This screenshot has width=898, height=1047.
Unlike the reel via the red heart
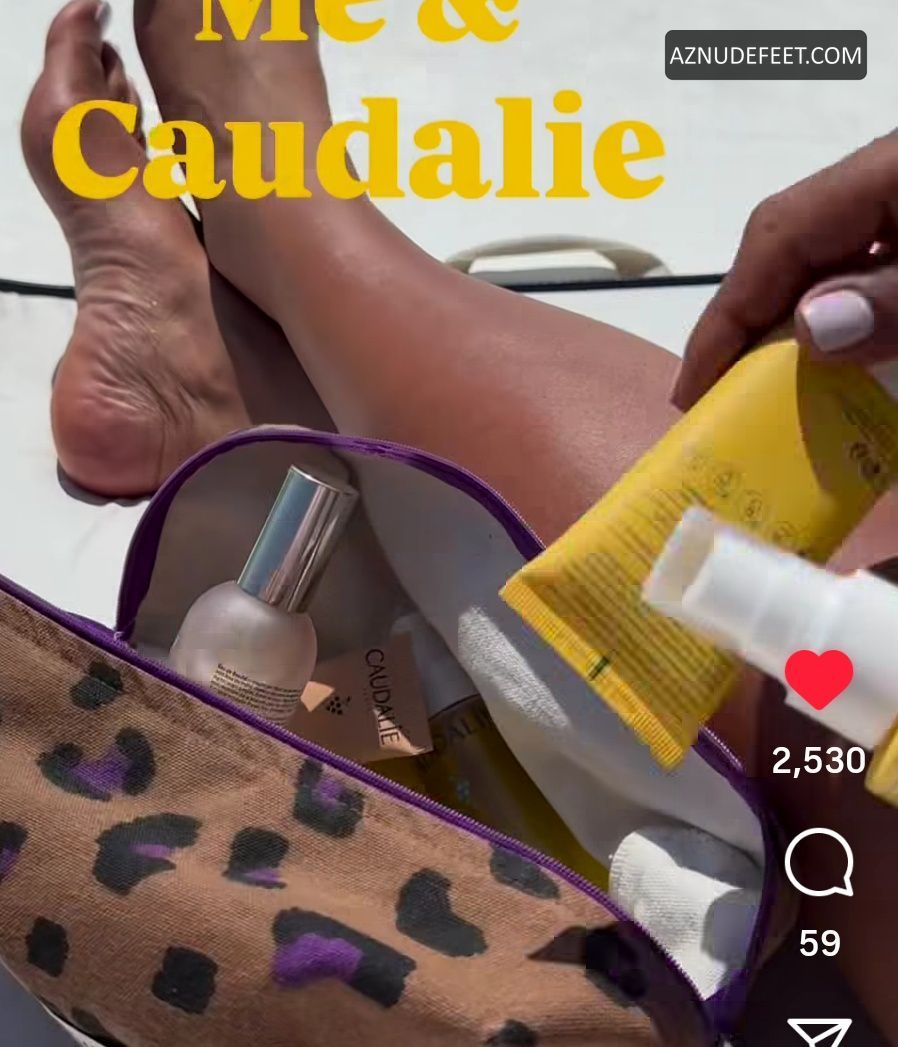coord(818,679)
